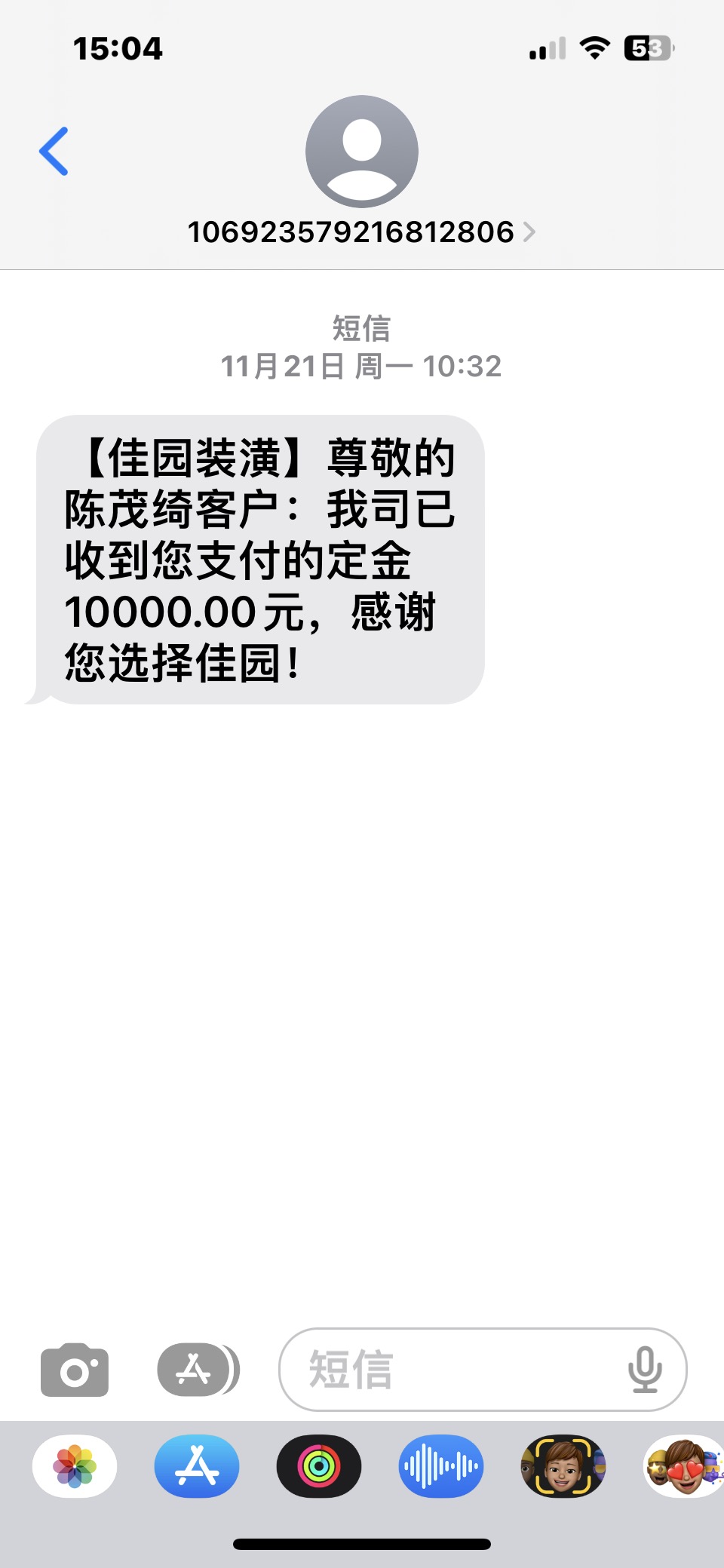Start voice dictation with the microphone

point(645,1369)
